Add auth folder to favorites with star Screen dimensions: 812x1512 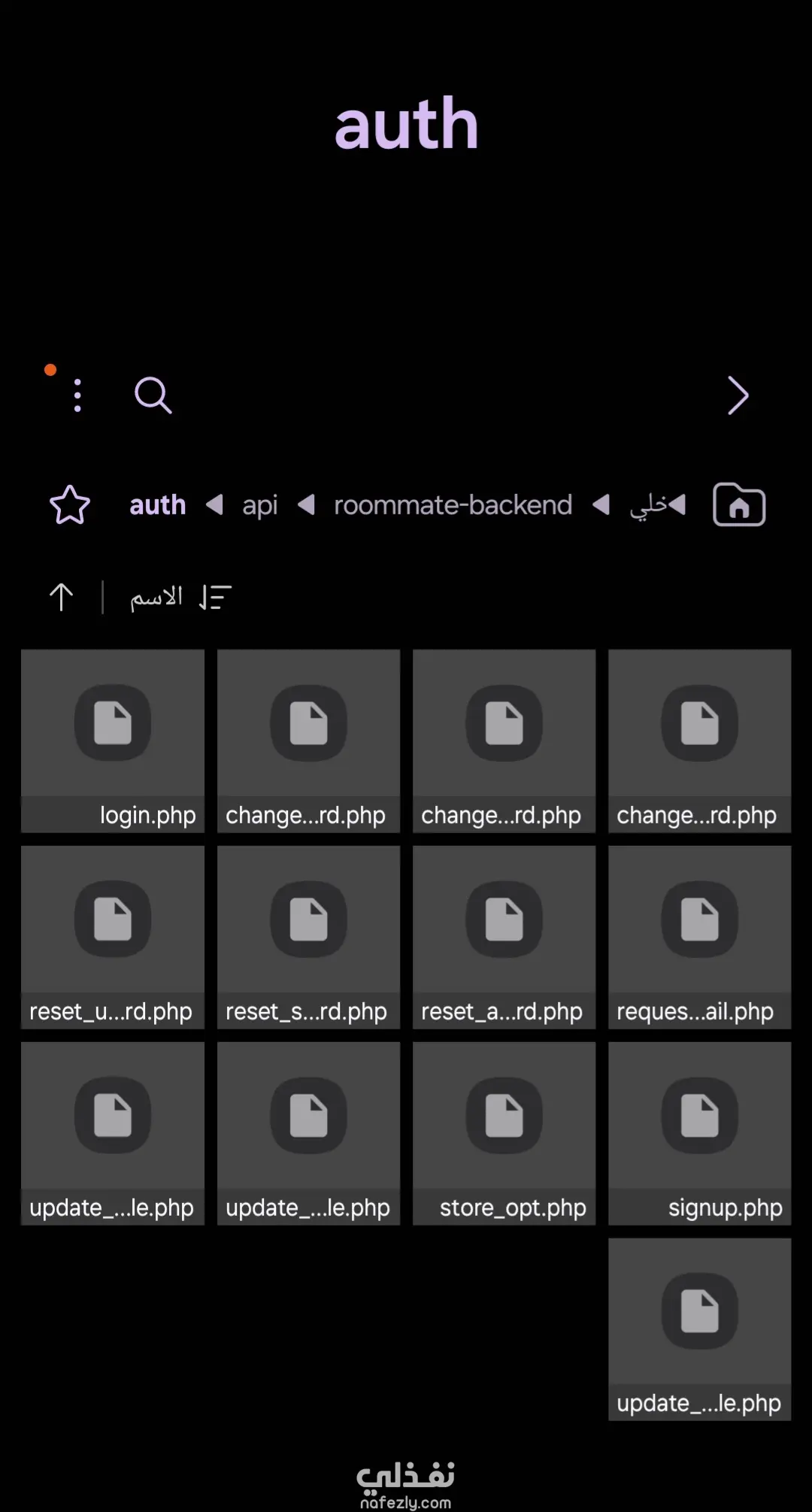[70, 505]
